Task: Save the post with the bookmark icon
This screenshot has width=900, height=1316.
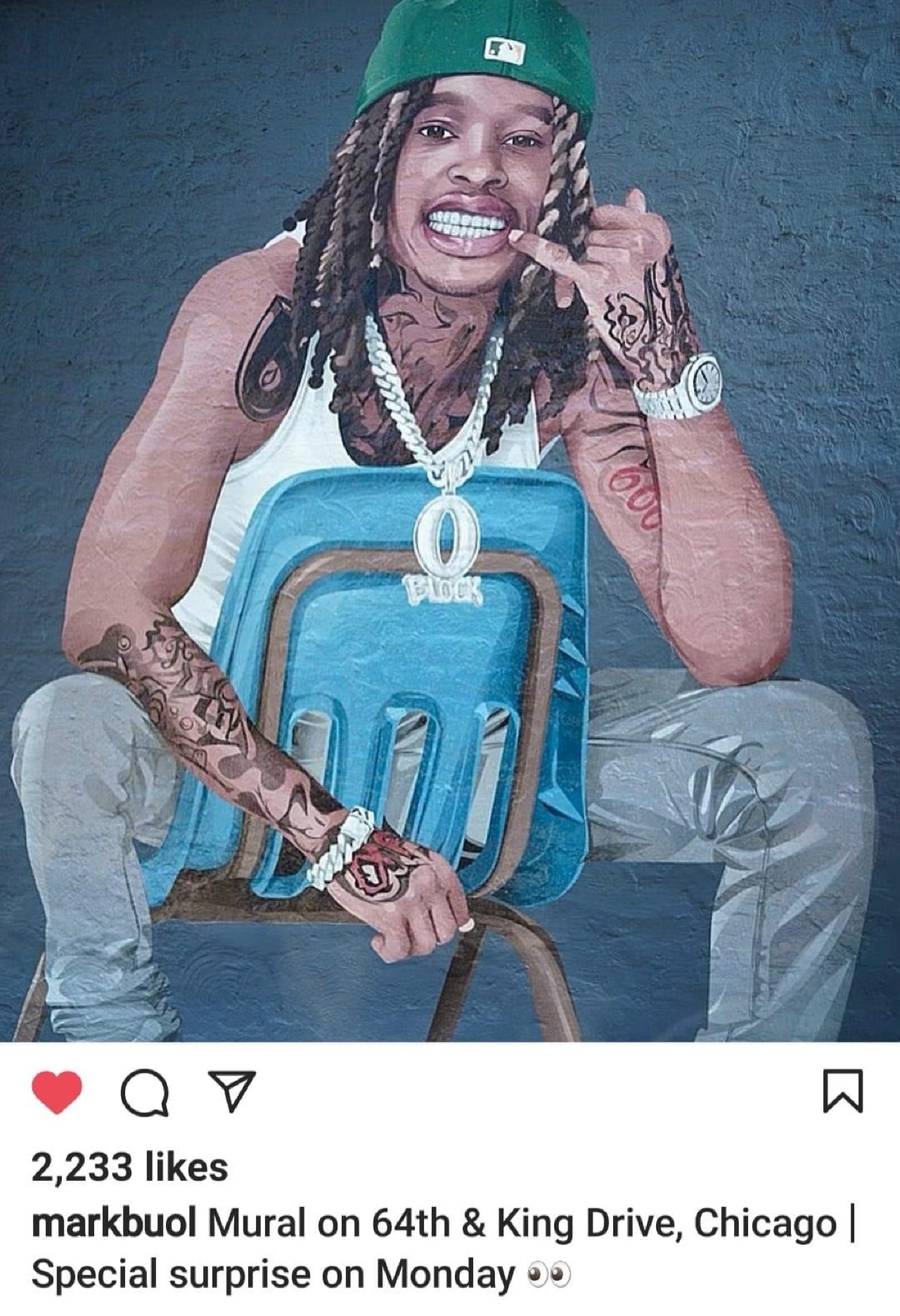Action: (x=842, y=1092)
